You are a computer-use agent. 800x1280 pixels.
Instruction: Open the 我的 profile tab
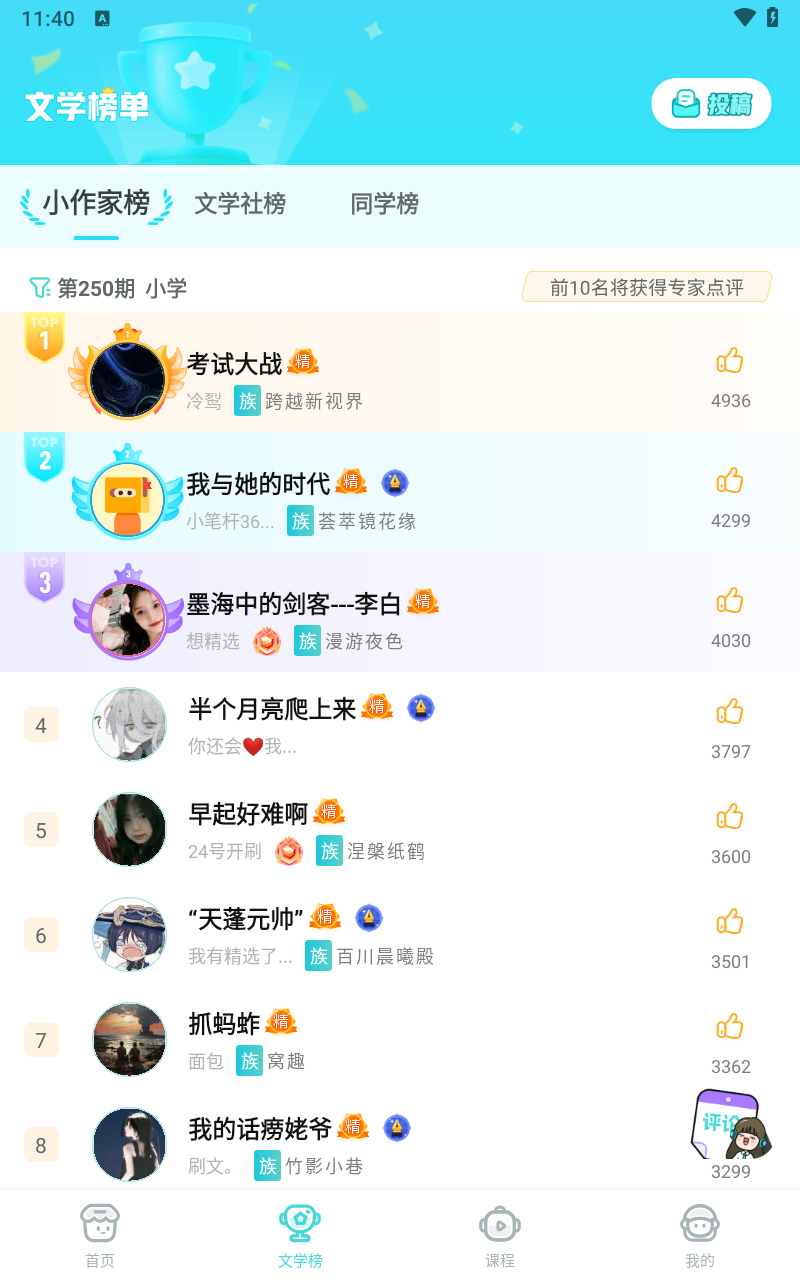click(x=700, y=1235)
